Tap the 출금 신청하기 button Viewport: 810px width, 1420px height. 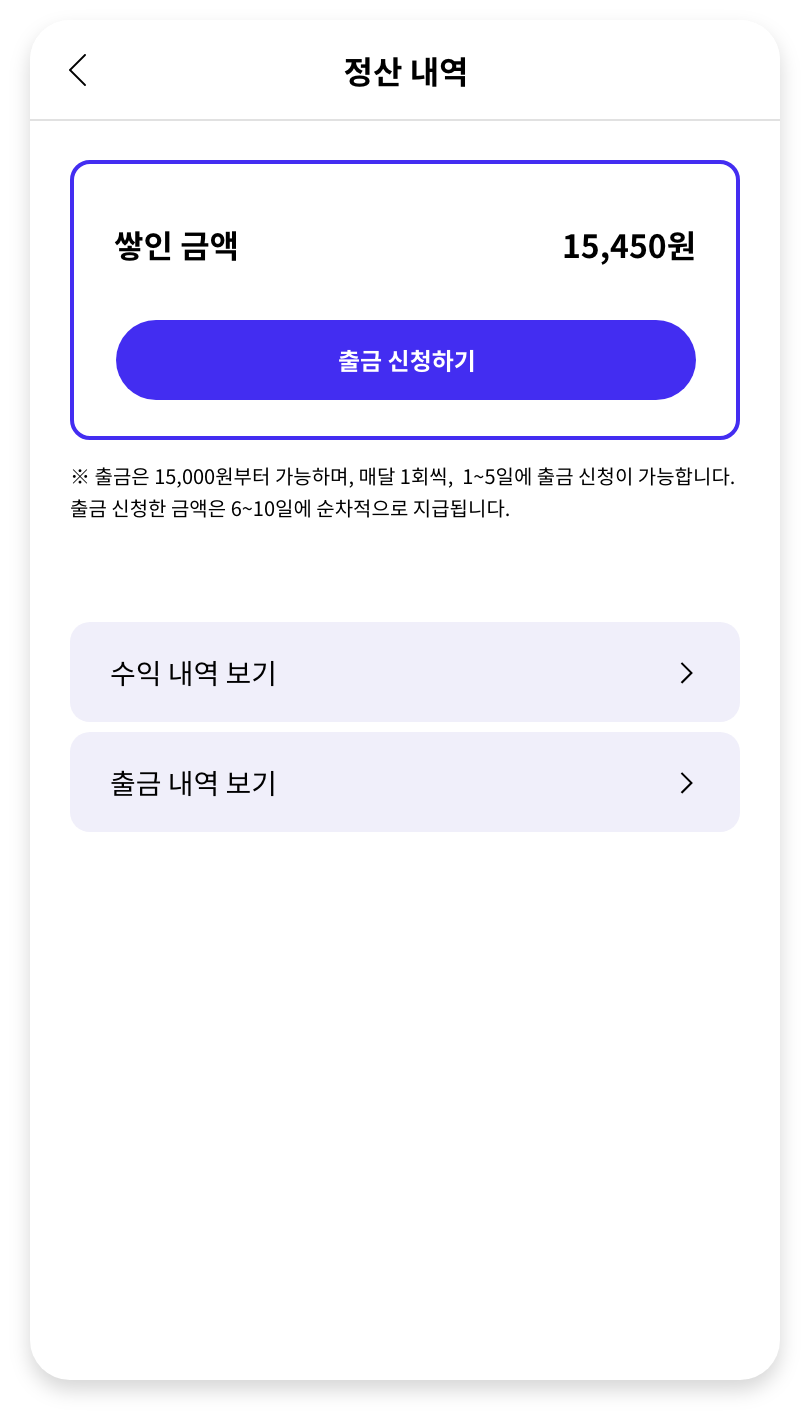tap(406, 360)
